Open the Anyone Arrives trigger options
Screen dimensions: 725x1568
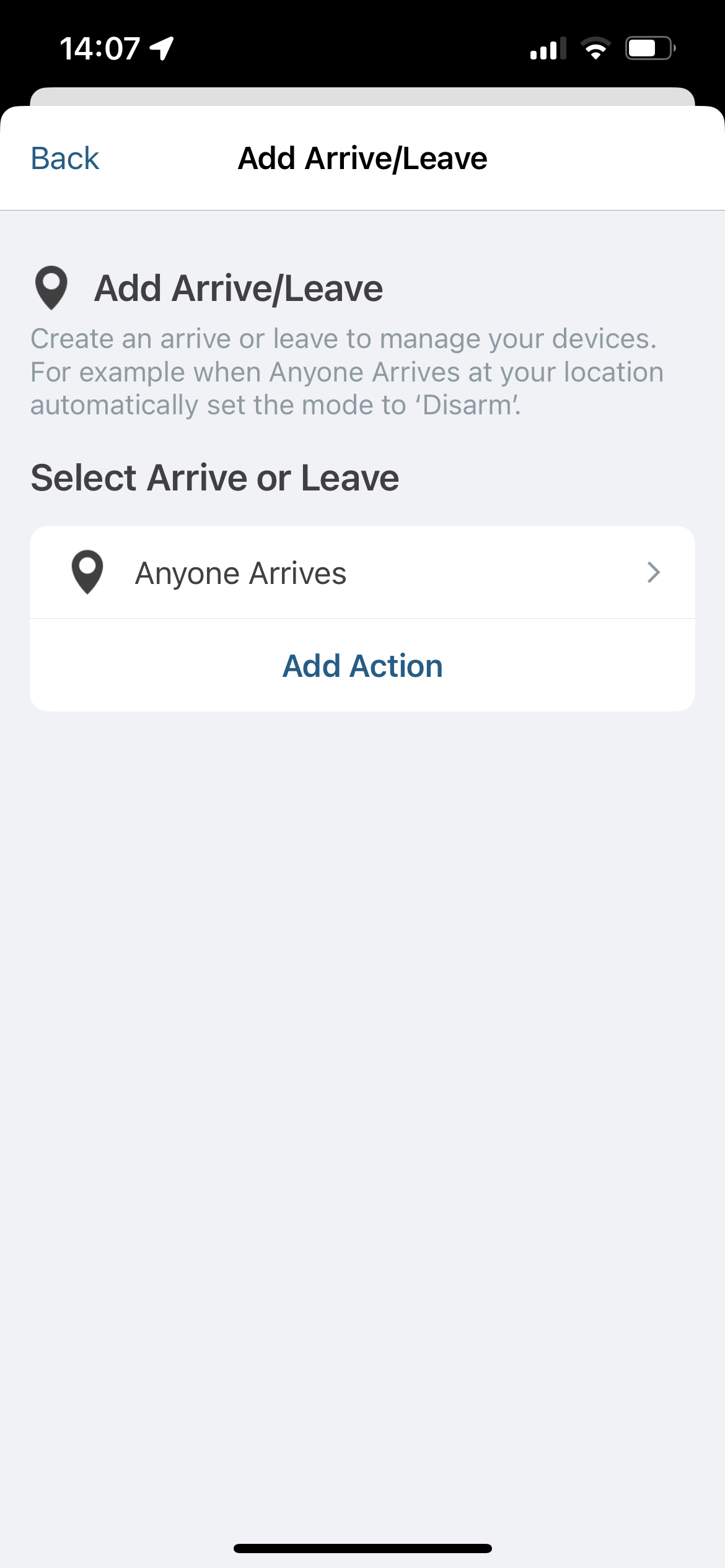pyautogui.click(x=362, y=572)
